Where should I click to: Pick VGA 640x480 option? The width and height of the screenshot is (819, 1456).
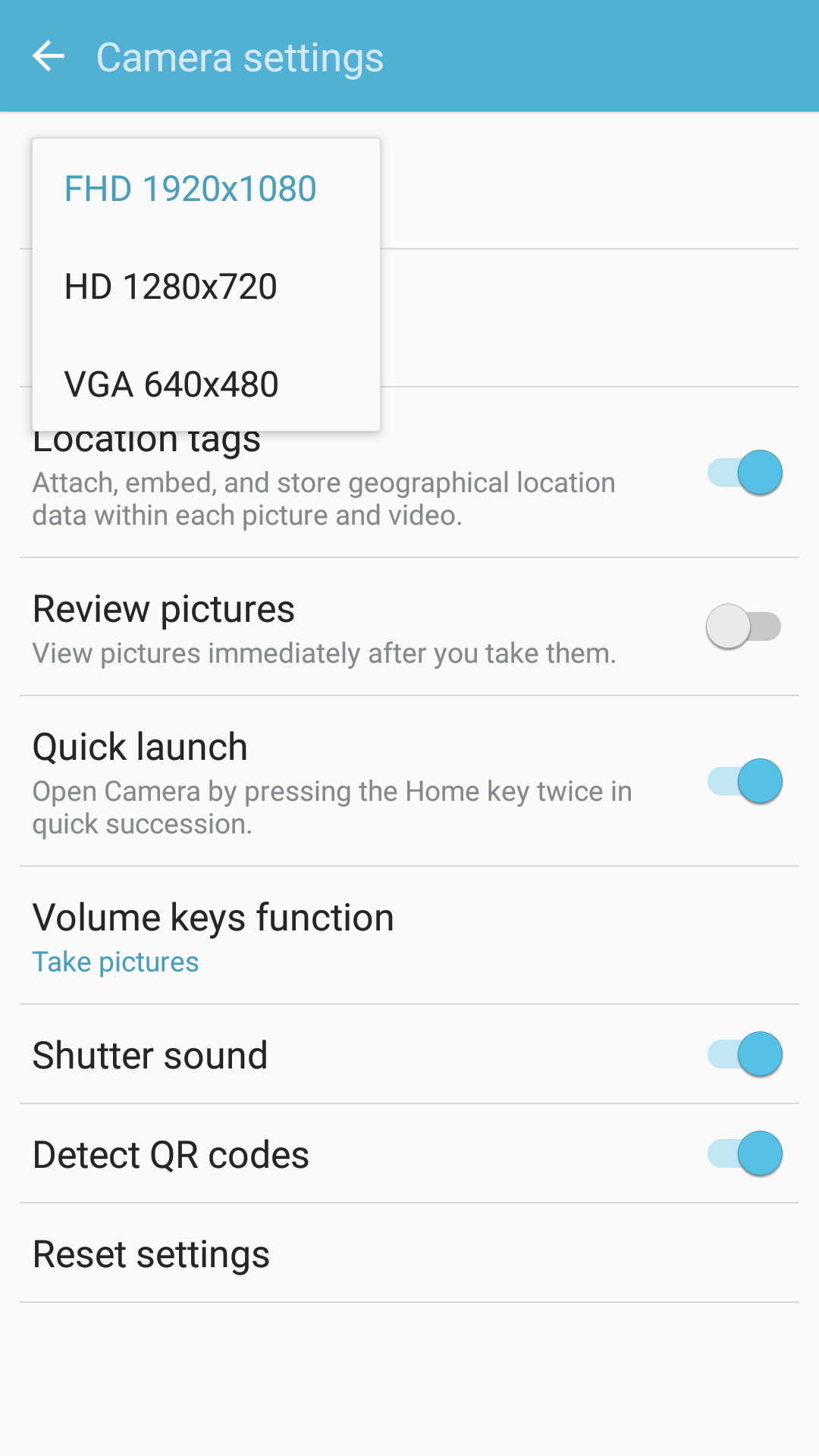tap(171, 384)
